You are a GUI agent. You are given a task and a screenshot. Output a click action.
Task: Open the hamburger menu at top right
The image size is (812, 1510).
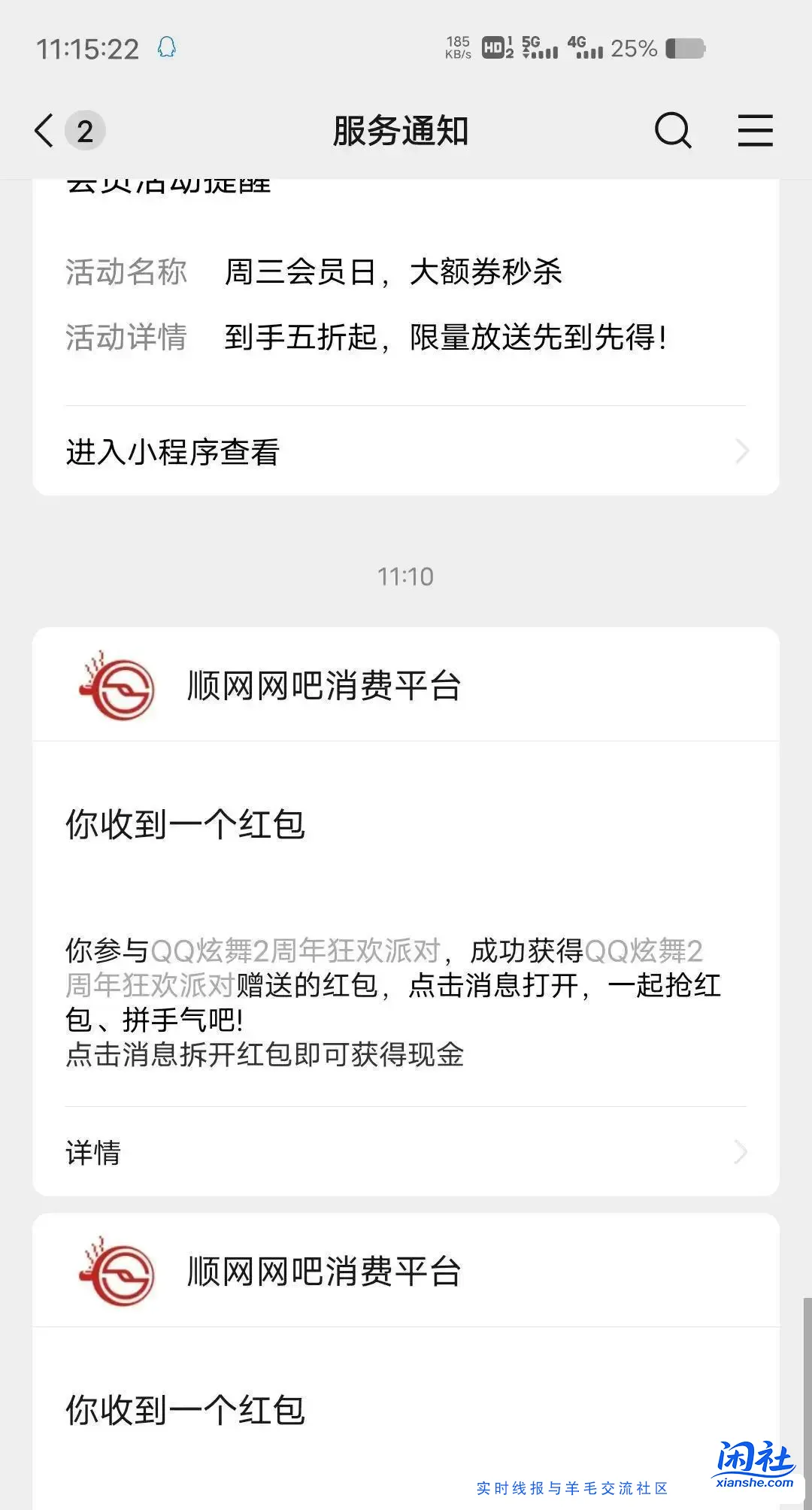(x=755, y=131)
